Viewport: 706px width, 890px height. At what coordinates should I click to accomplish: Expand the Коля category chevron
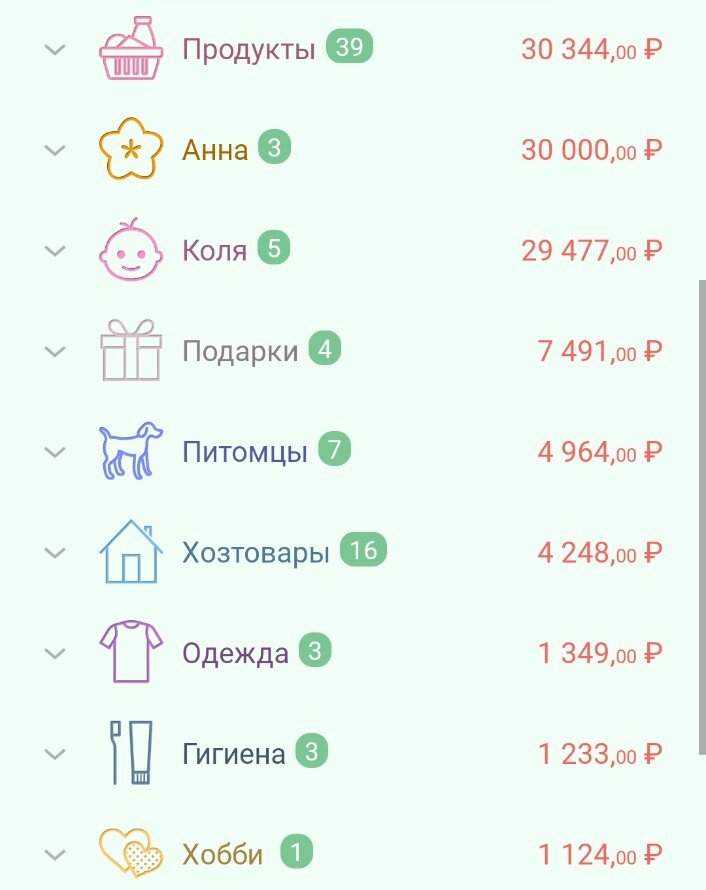click(x=56, y=250)
